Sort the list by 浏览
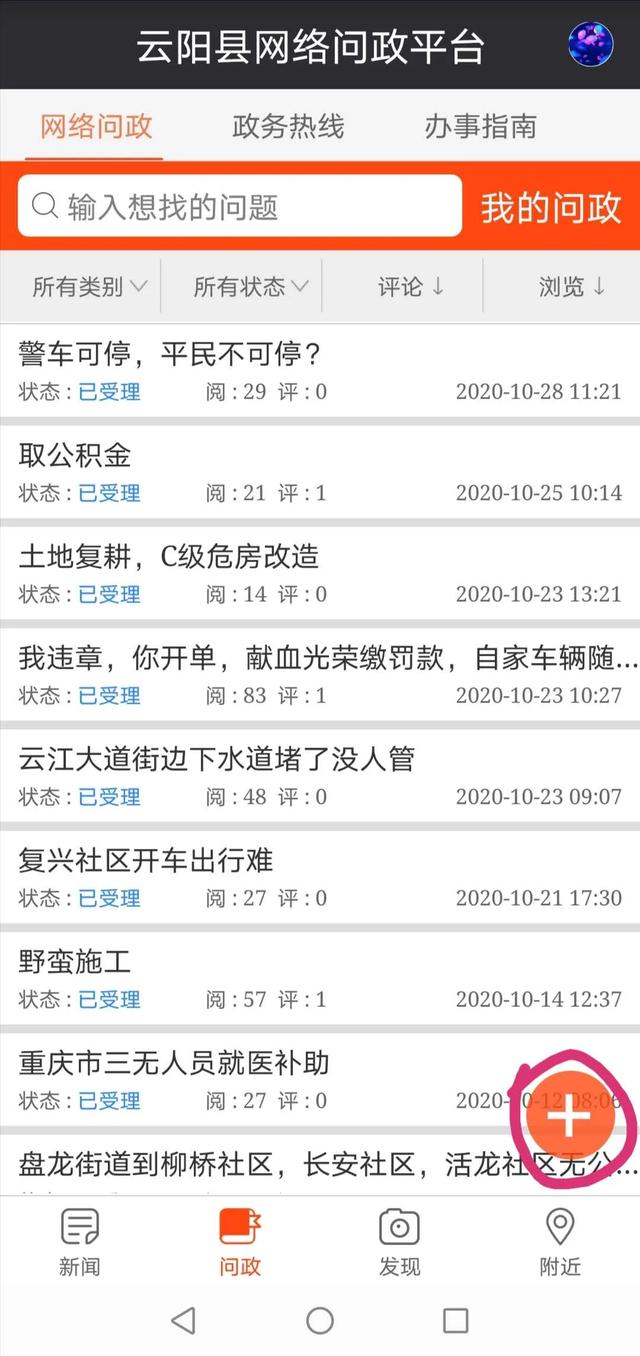This screenshot has width=640, height=1356. tap(571, 287)
